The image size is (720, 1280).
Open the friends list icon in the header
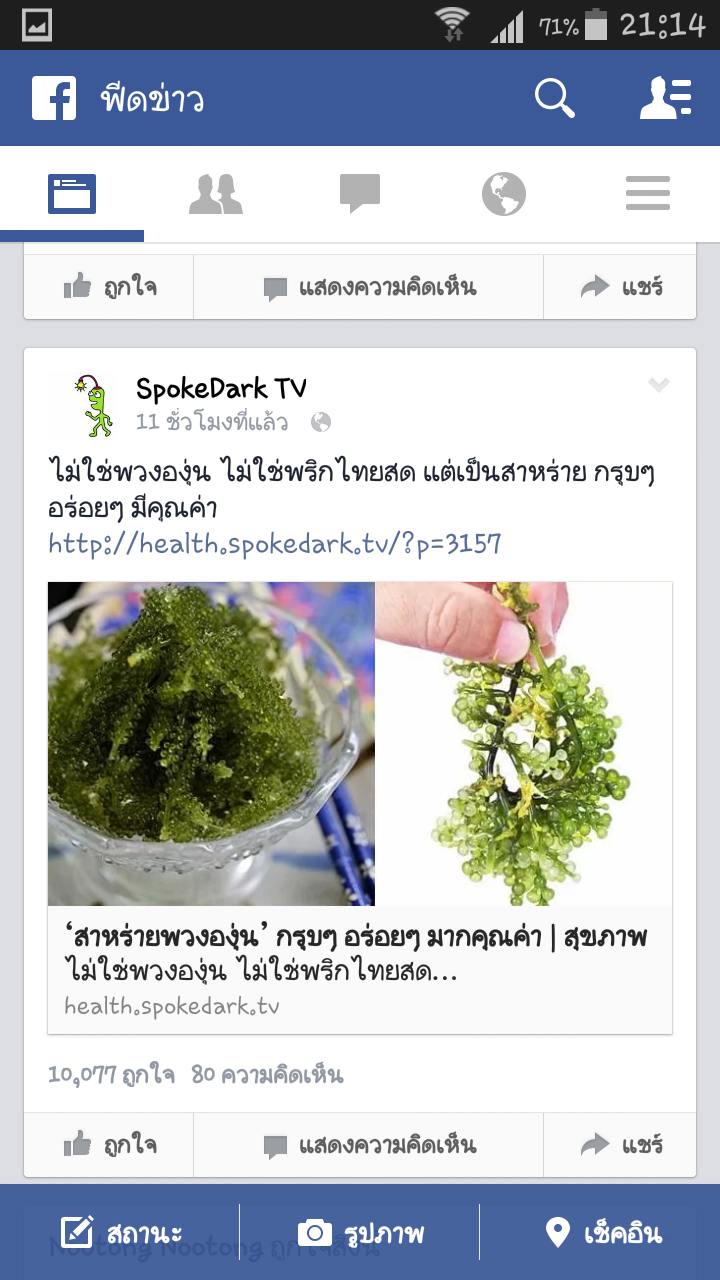pos(666,98)
